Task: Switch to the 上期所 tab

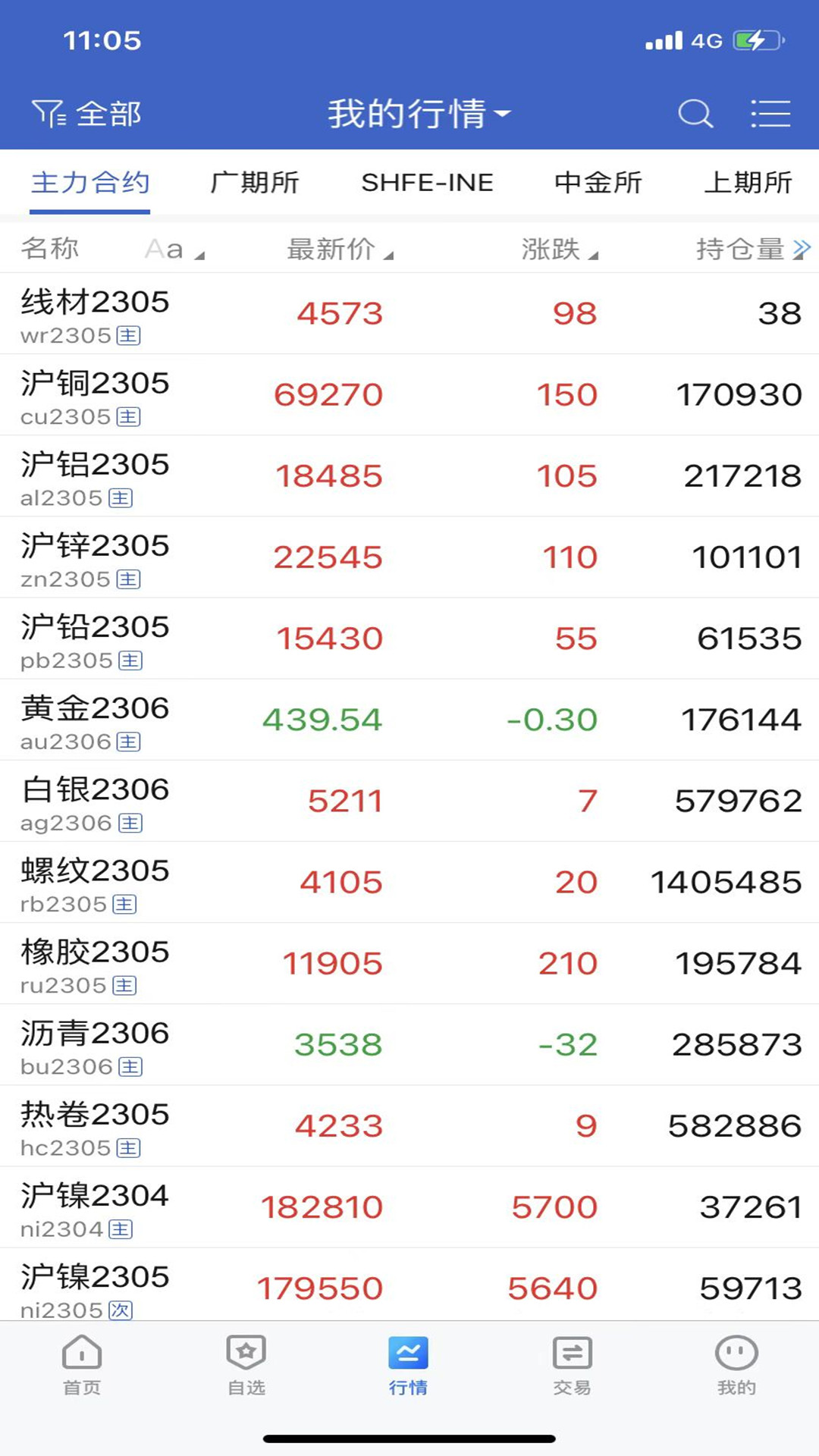Action: [748, 183]
